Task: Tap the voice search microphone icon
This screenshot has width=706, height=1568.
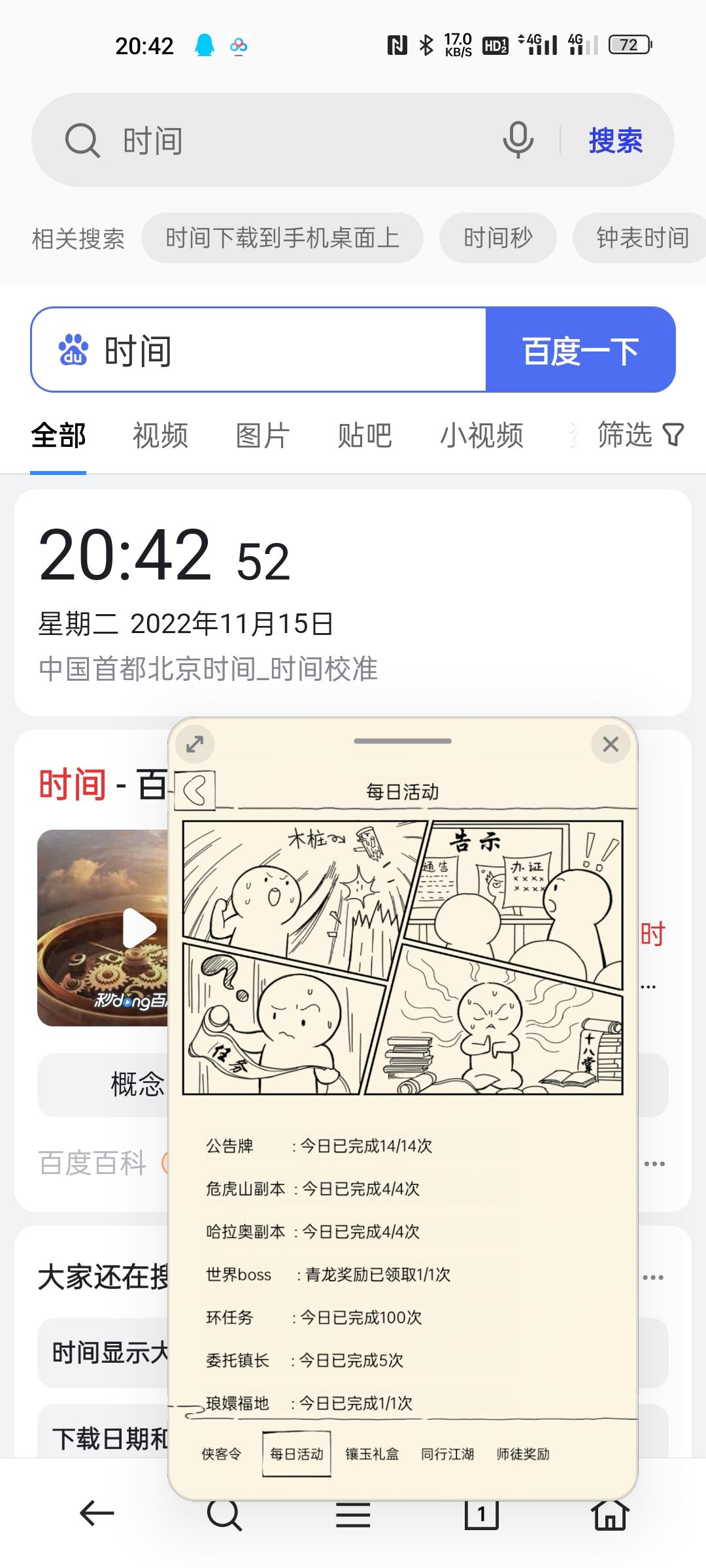Action: tap(518, 140)
